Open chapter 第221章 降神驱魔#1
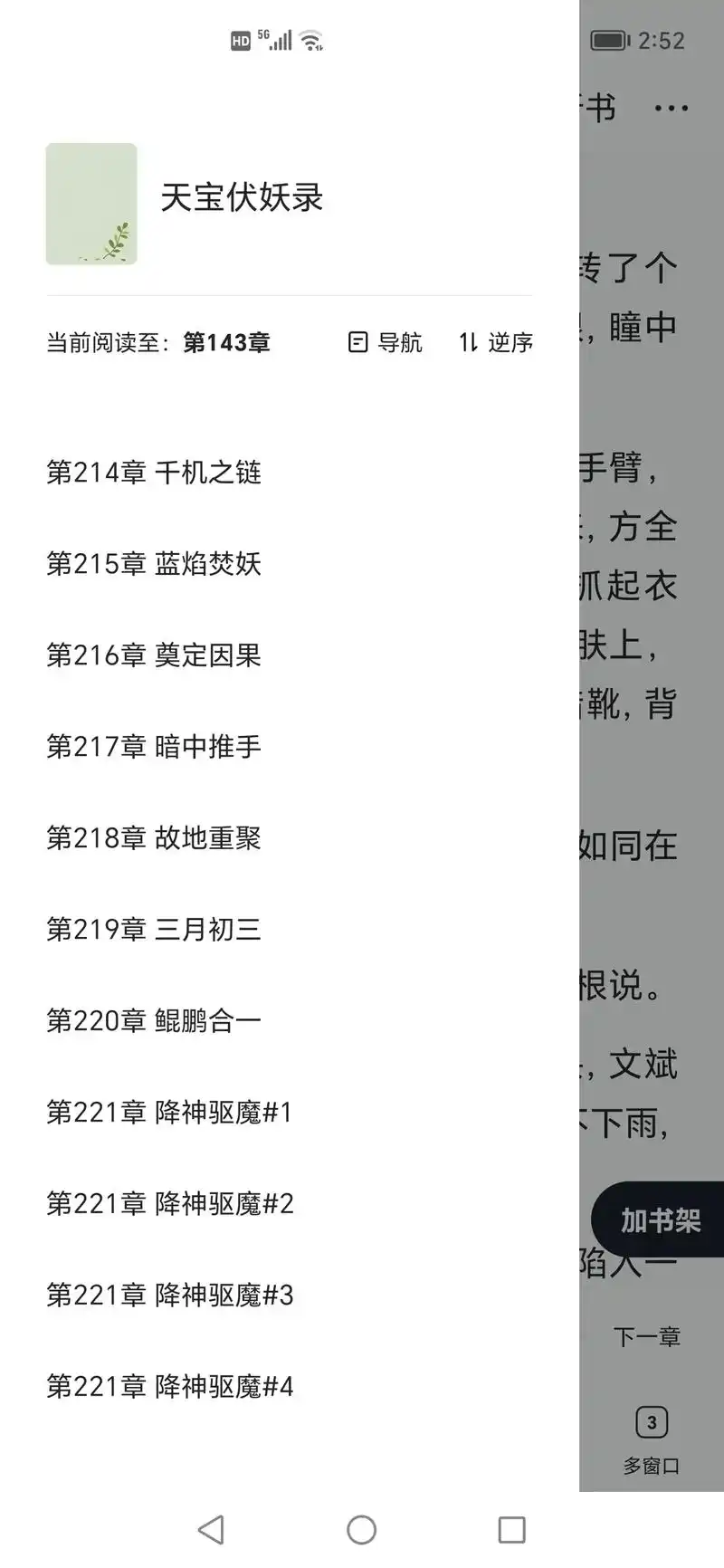The width and height of the screenshot is (724, 1568). [x=168, y=1112]
